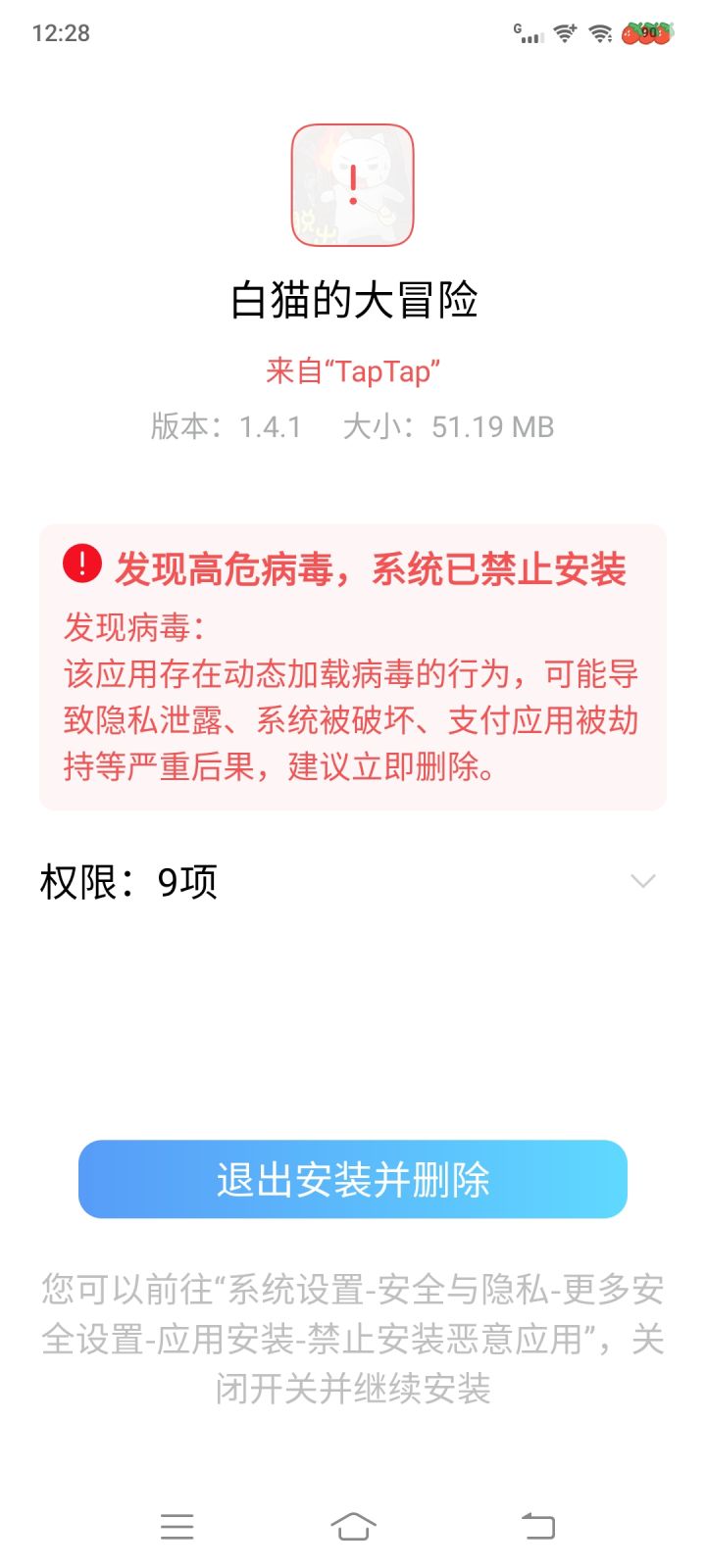Open the recent apps overview
This screenshot has width=706, height=1568.
click(176, 1526)
